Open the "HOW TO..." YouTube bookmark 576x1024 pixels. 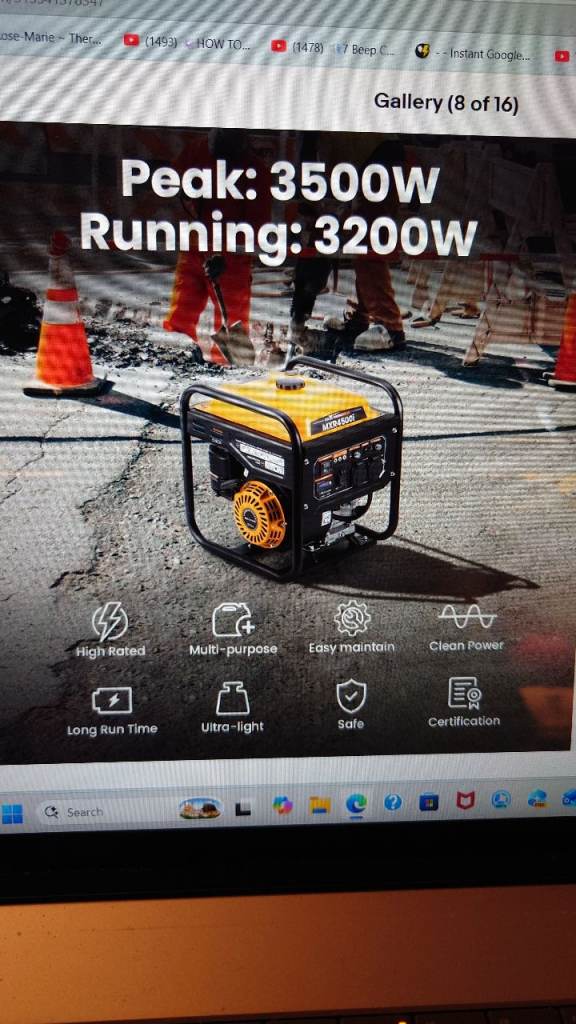[x=187, y=42]
